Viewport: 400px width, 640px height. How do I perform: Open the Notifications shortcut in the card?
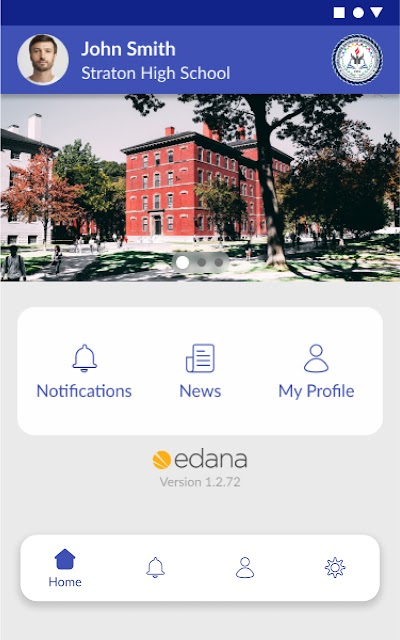(84, 371)
